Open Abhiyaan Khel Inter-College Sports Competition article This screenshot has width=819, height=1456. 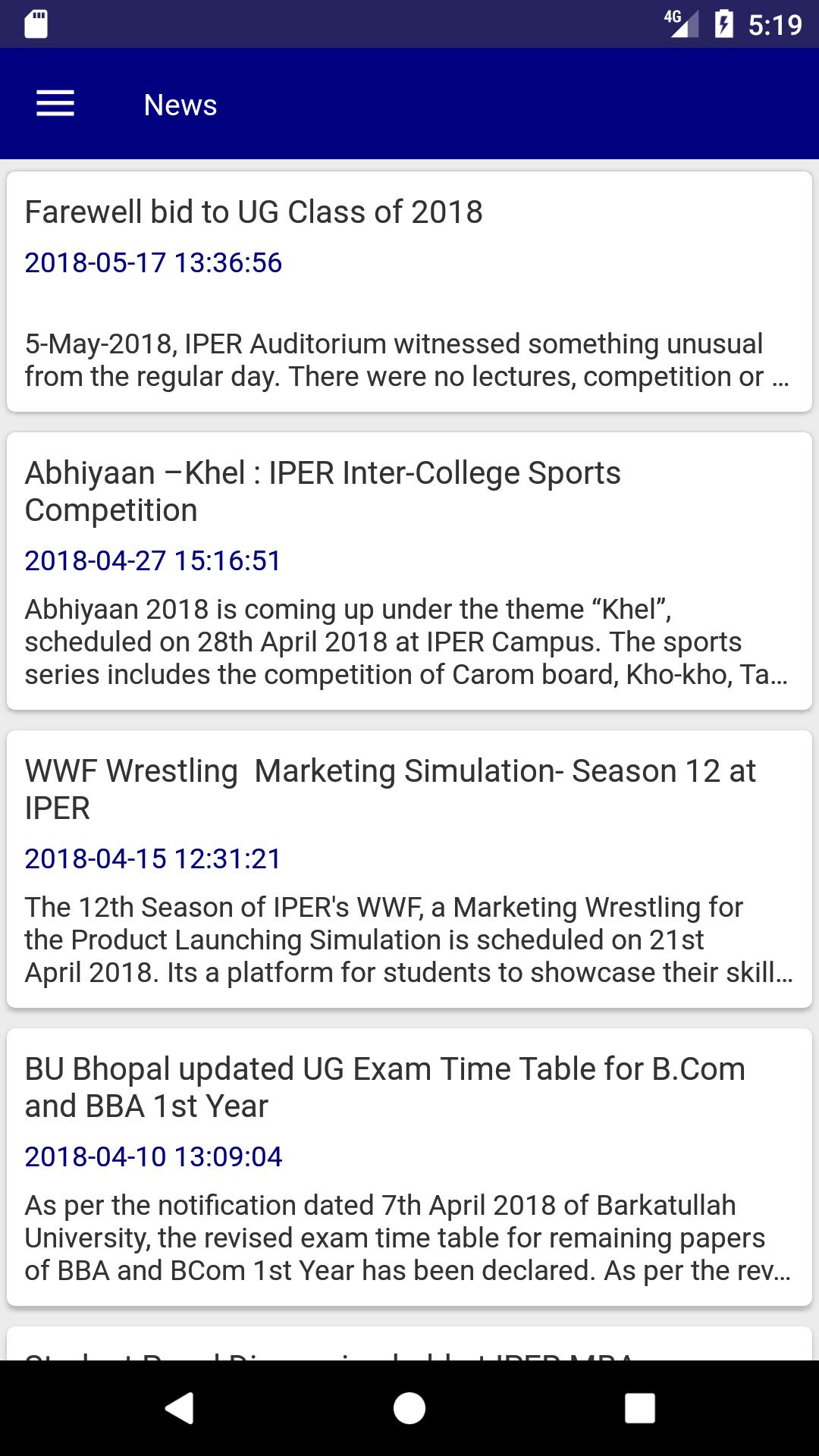pyautogui.click(x=409, y=570)
